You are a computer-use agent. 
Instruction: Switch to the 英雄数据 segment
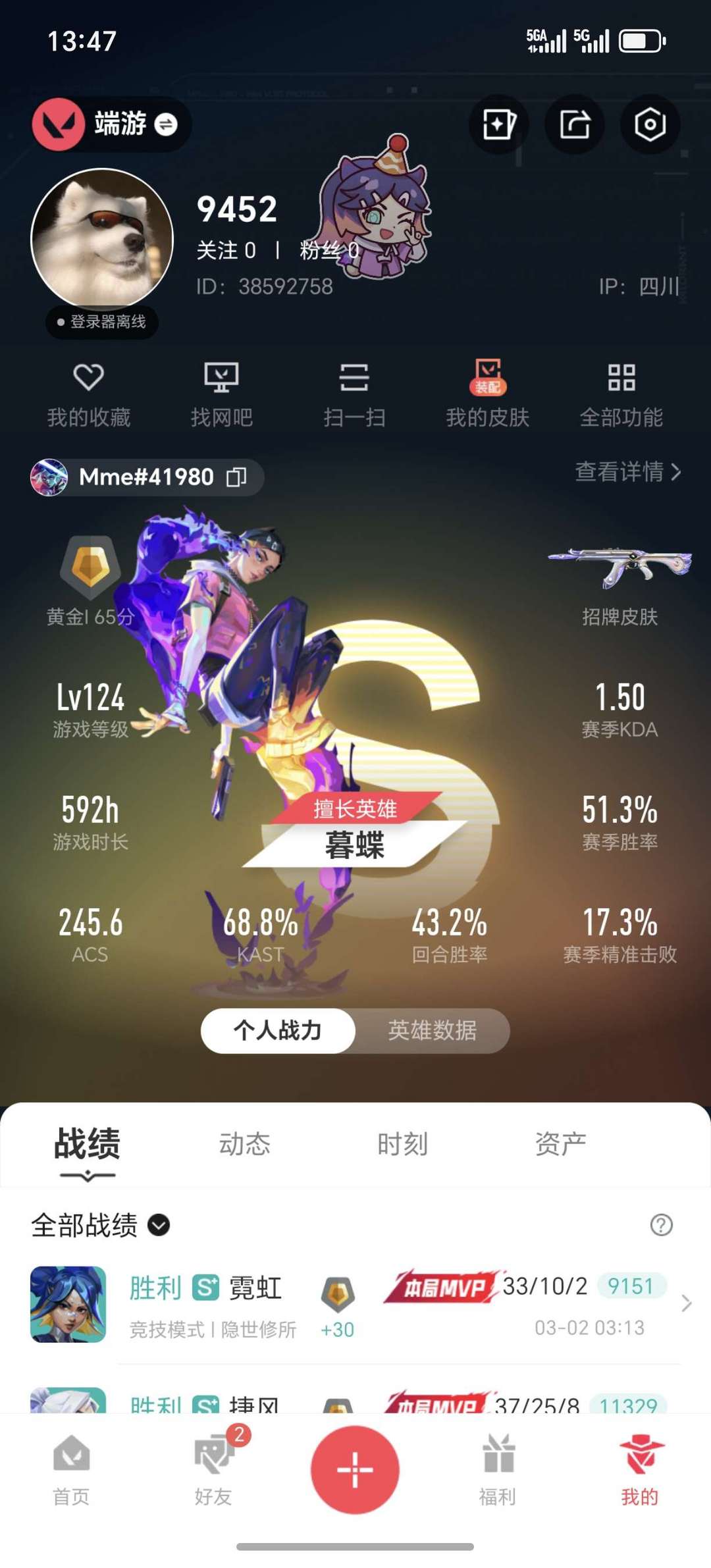(x=432, y=1030)
